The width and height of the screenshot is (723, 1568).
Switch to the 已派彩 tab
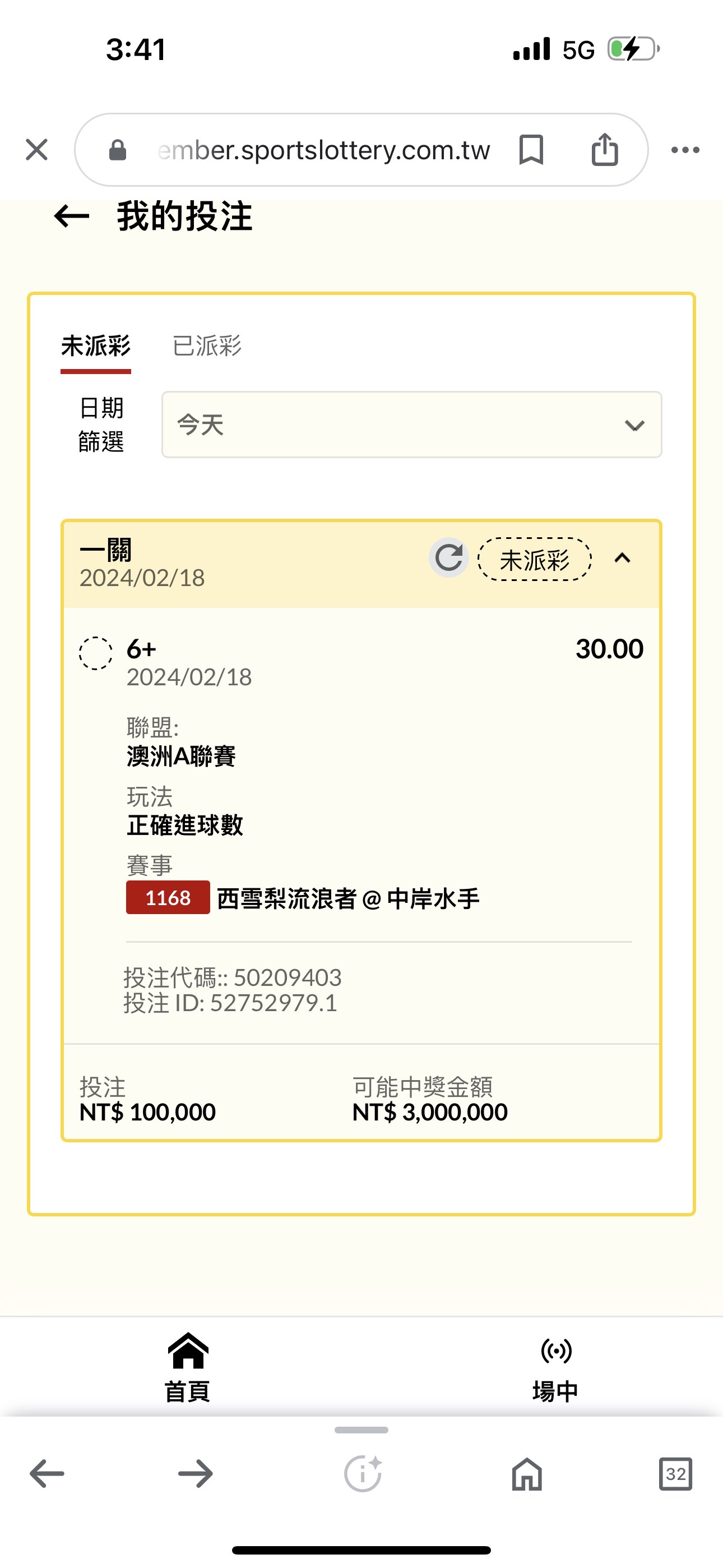pos(207,346)
